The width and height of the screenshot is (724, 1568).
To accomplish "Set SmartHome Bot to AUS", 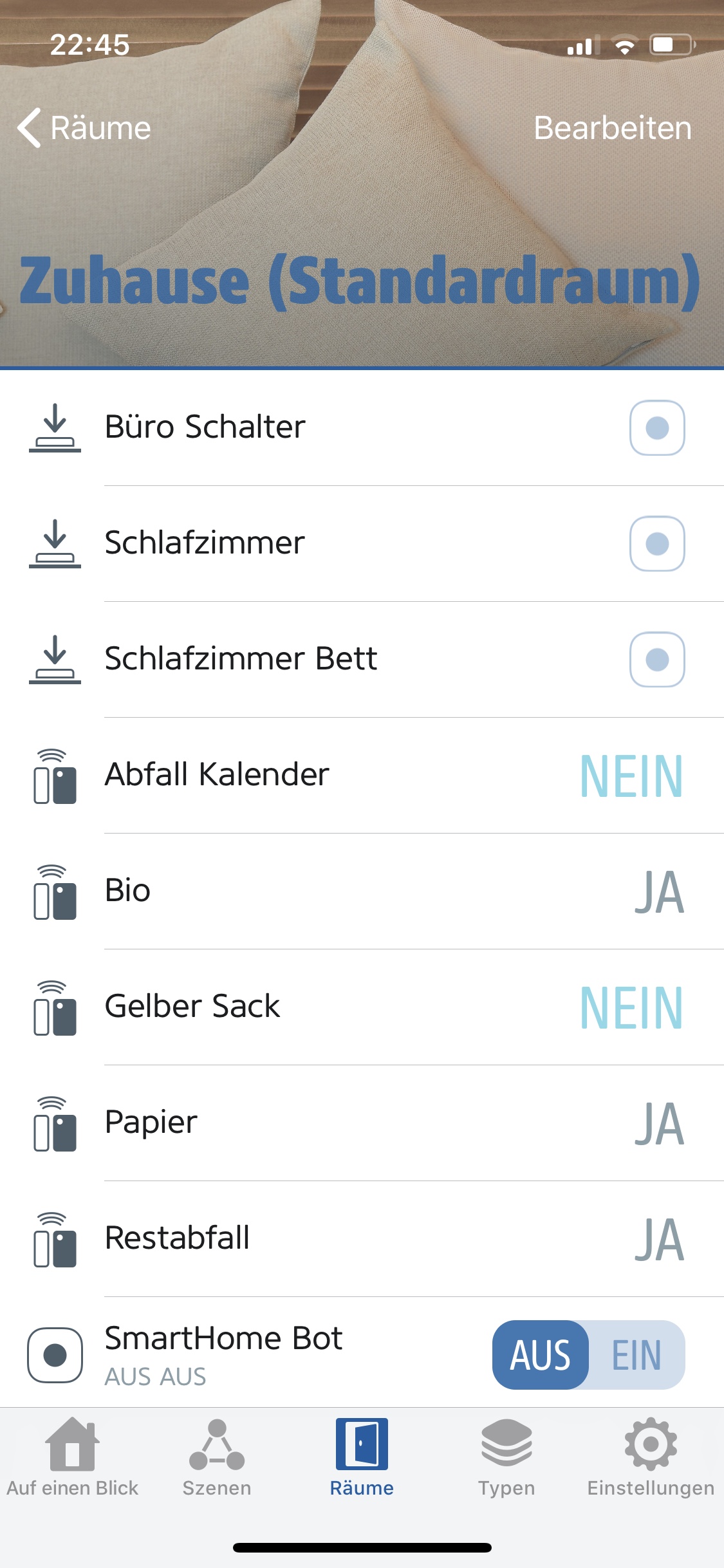I will point(541,1354).
